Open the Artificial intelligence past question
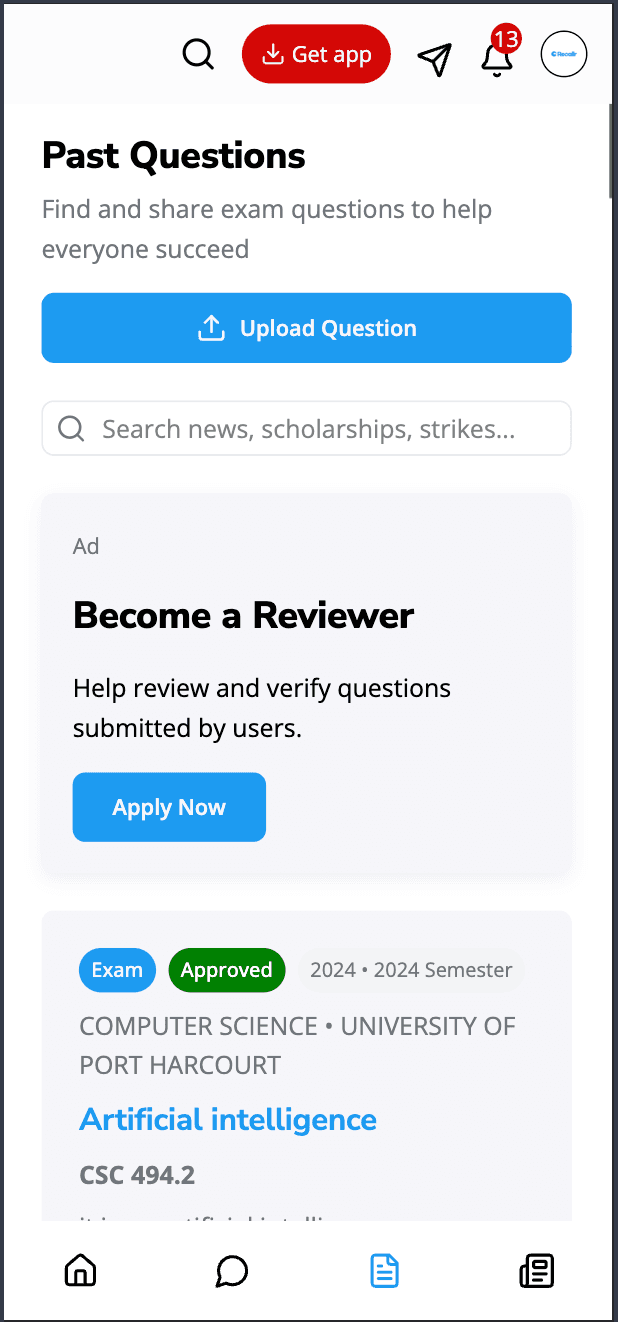Screen dimensions: 618x1322 click(228, 1119)
